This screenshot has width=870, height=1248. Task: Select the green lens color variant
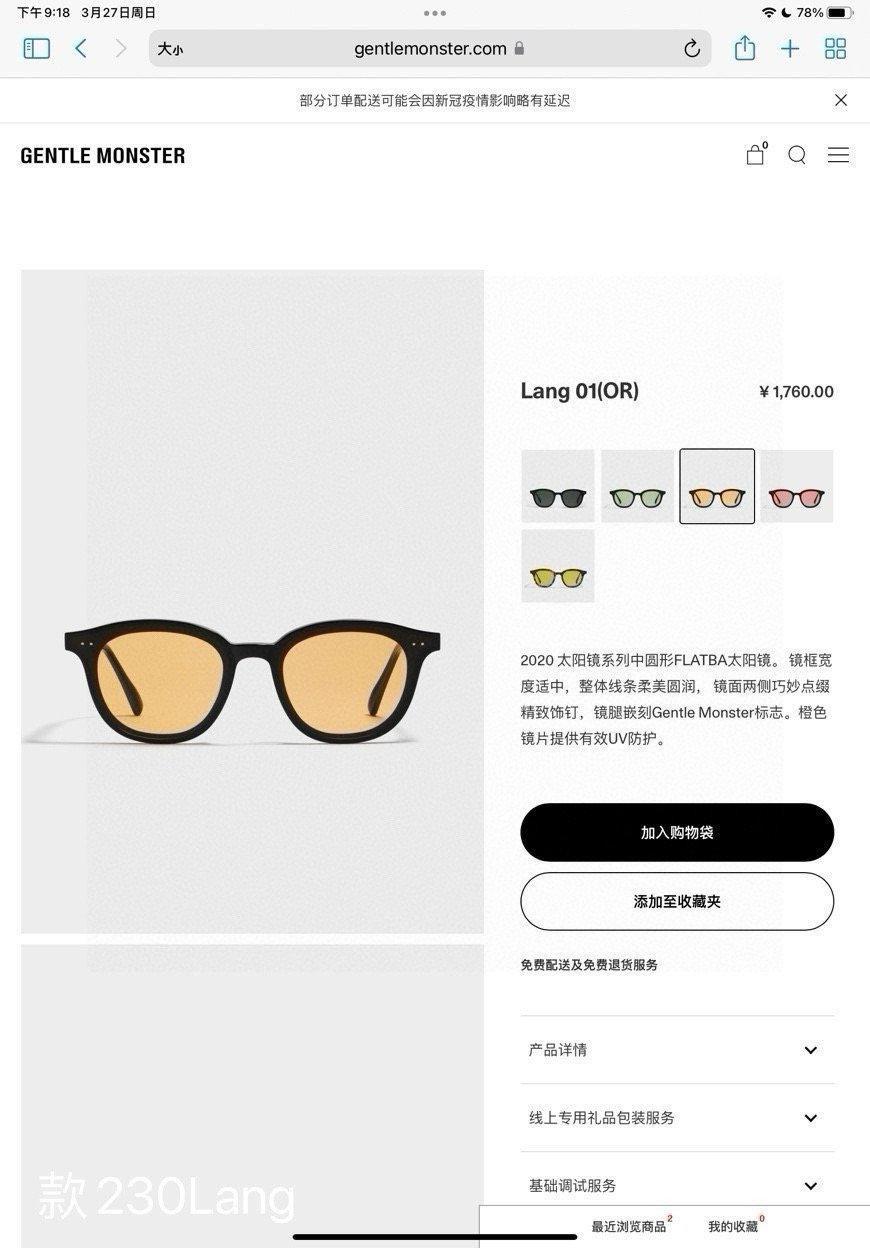point(637,486)
